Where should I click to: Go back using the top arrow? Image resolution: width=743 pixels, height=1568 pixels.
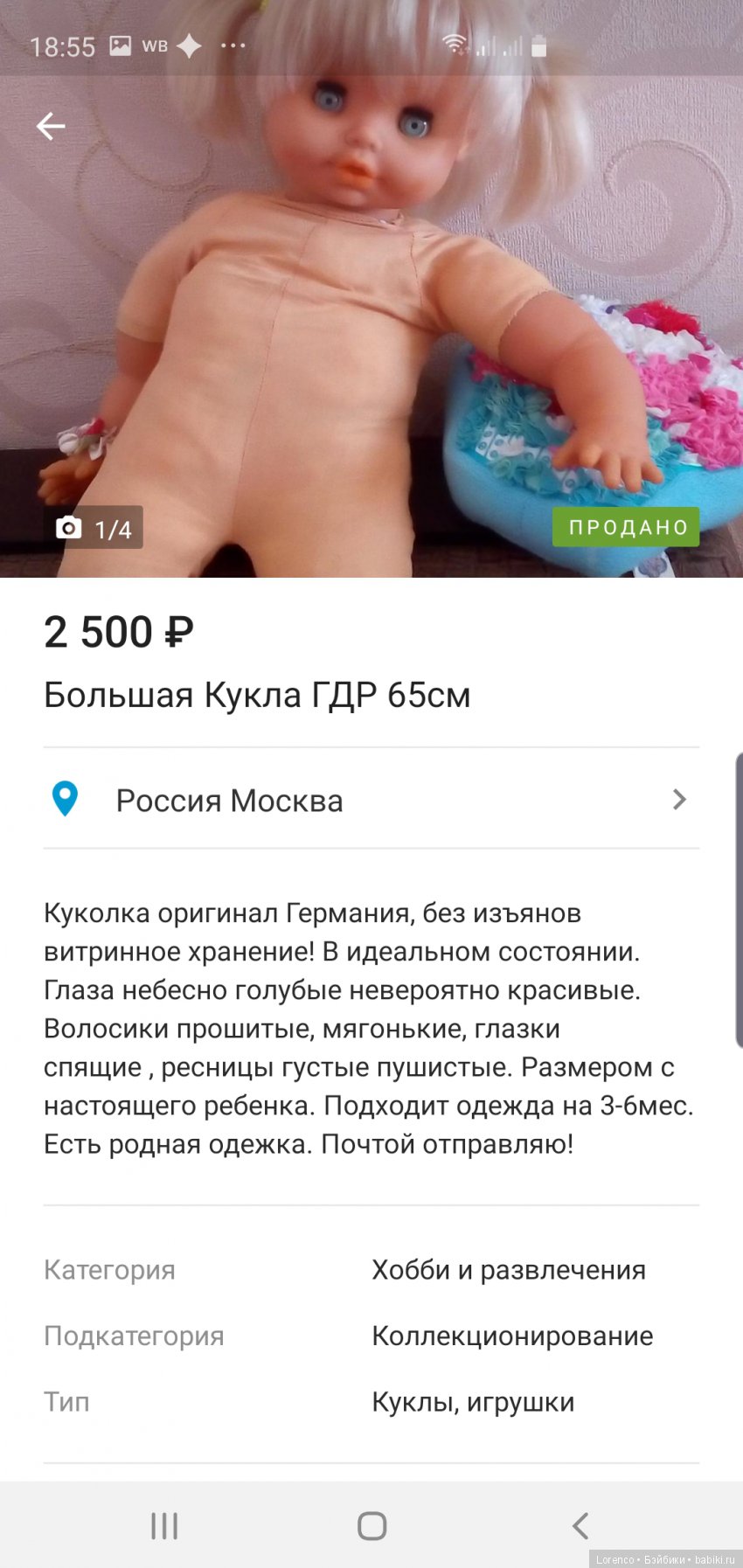pyautogui.click(x=51, y=127)
